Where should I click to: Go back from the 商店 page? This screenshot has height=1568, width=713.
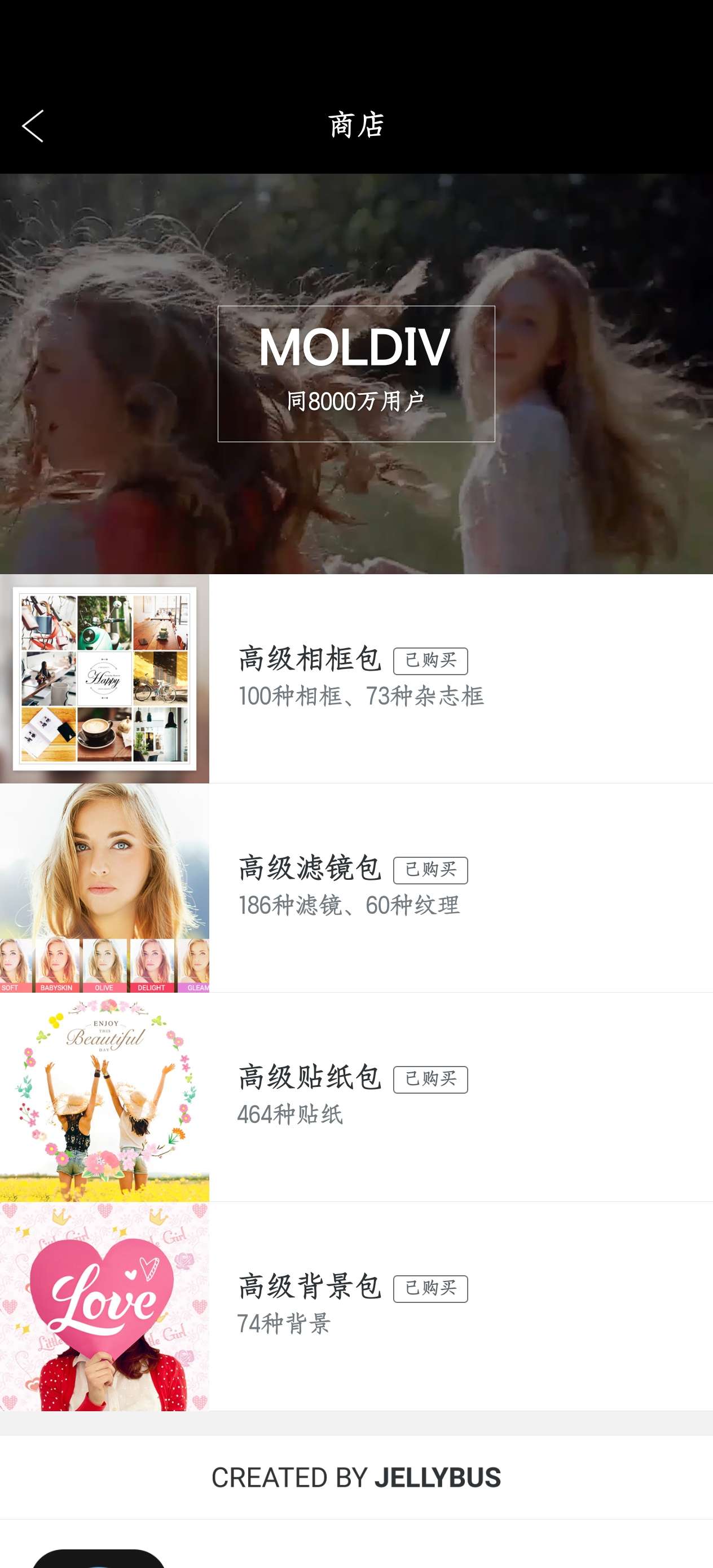click(33, 126)
